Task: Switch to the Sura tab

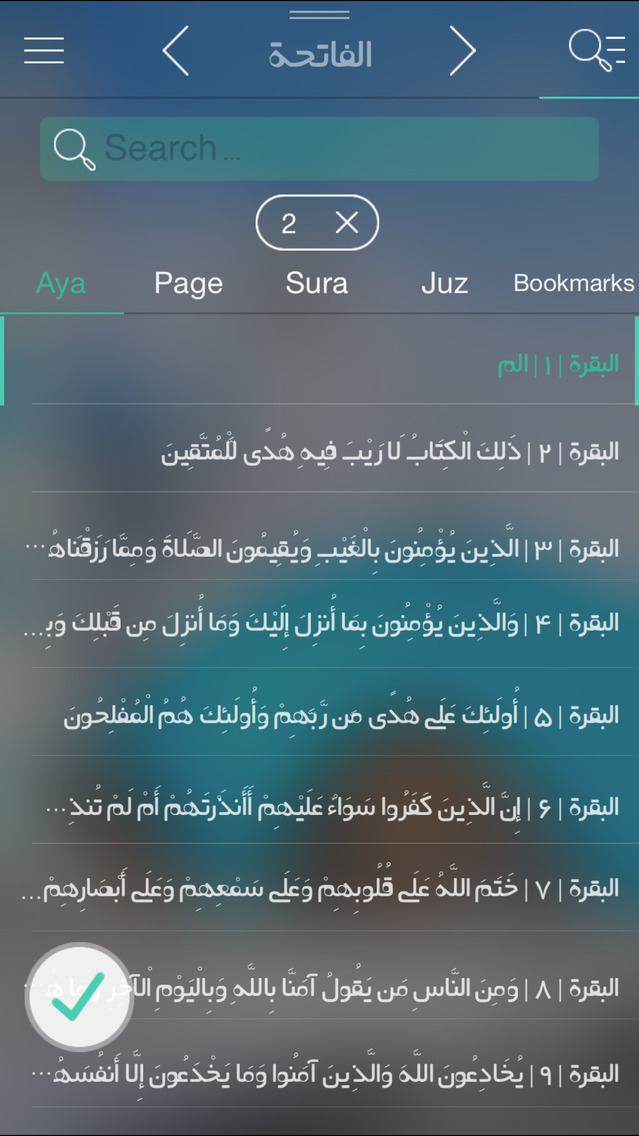Action: (x=317, y=283)
